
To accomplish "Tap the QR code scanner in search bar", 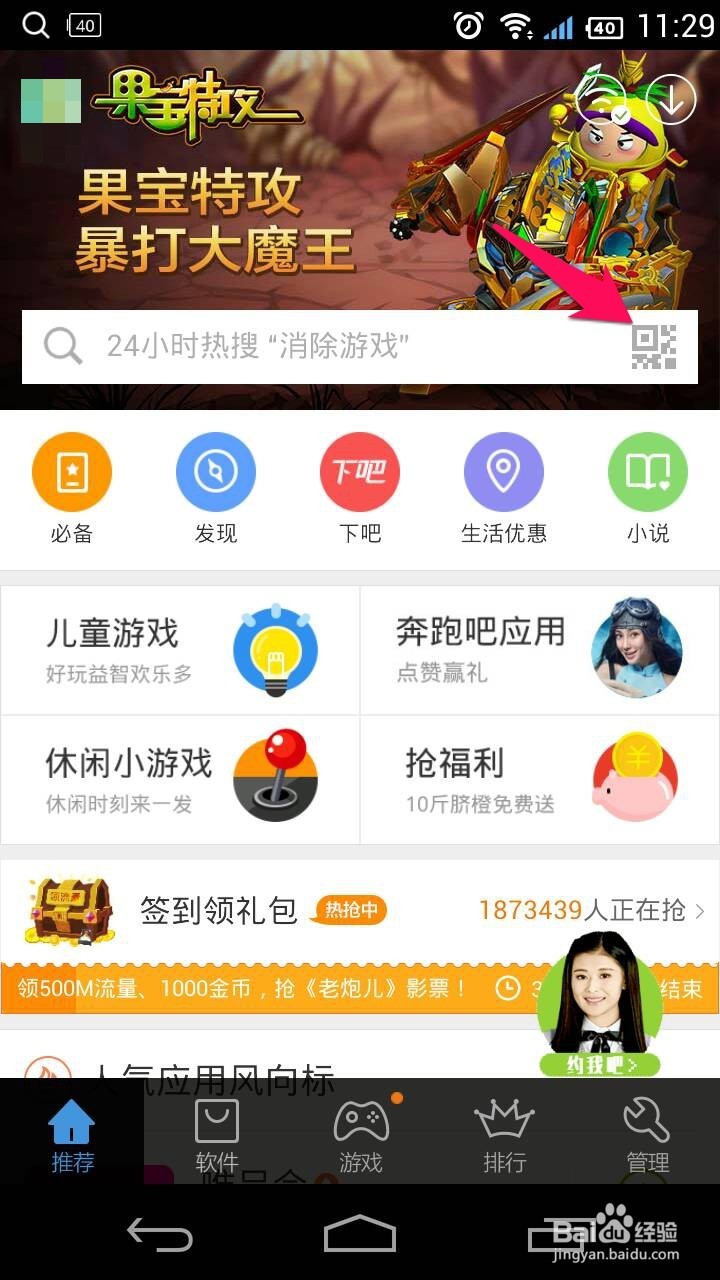I will coord(654,346).
